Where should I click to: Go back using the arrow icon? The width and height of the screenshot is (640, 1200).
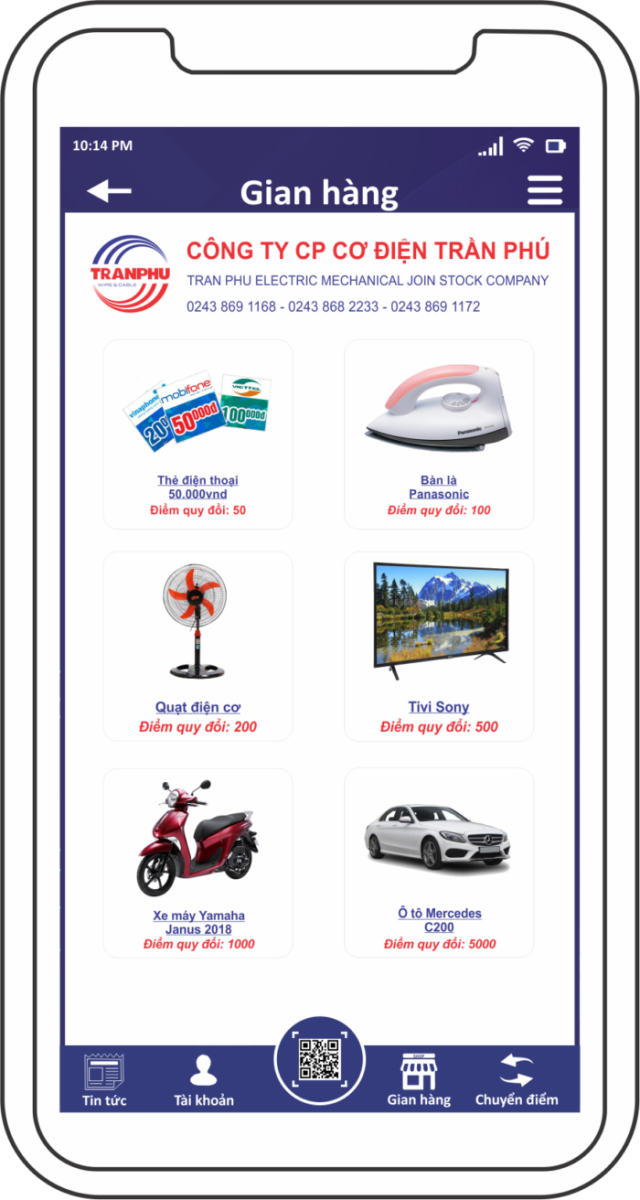point(109,191)
